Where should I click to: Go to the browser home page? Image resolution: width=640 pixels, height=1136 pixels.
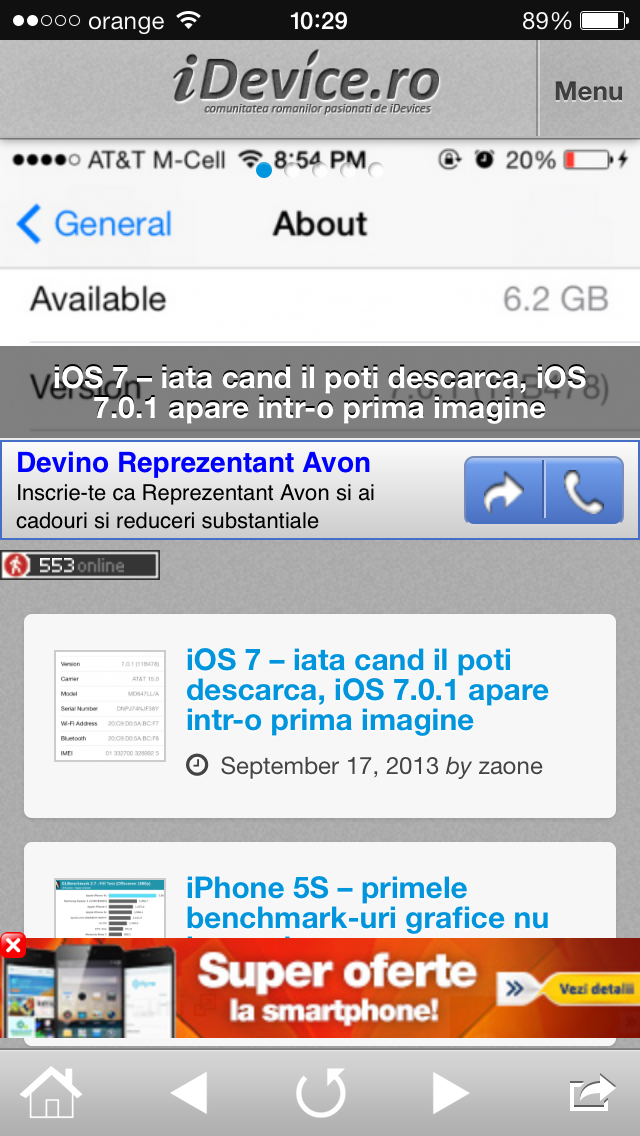51,1092
